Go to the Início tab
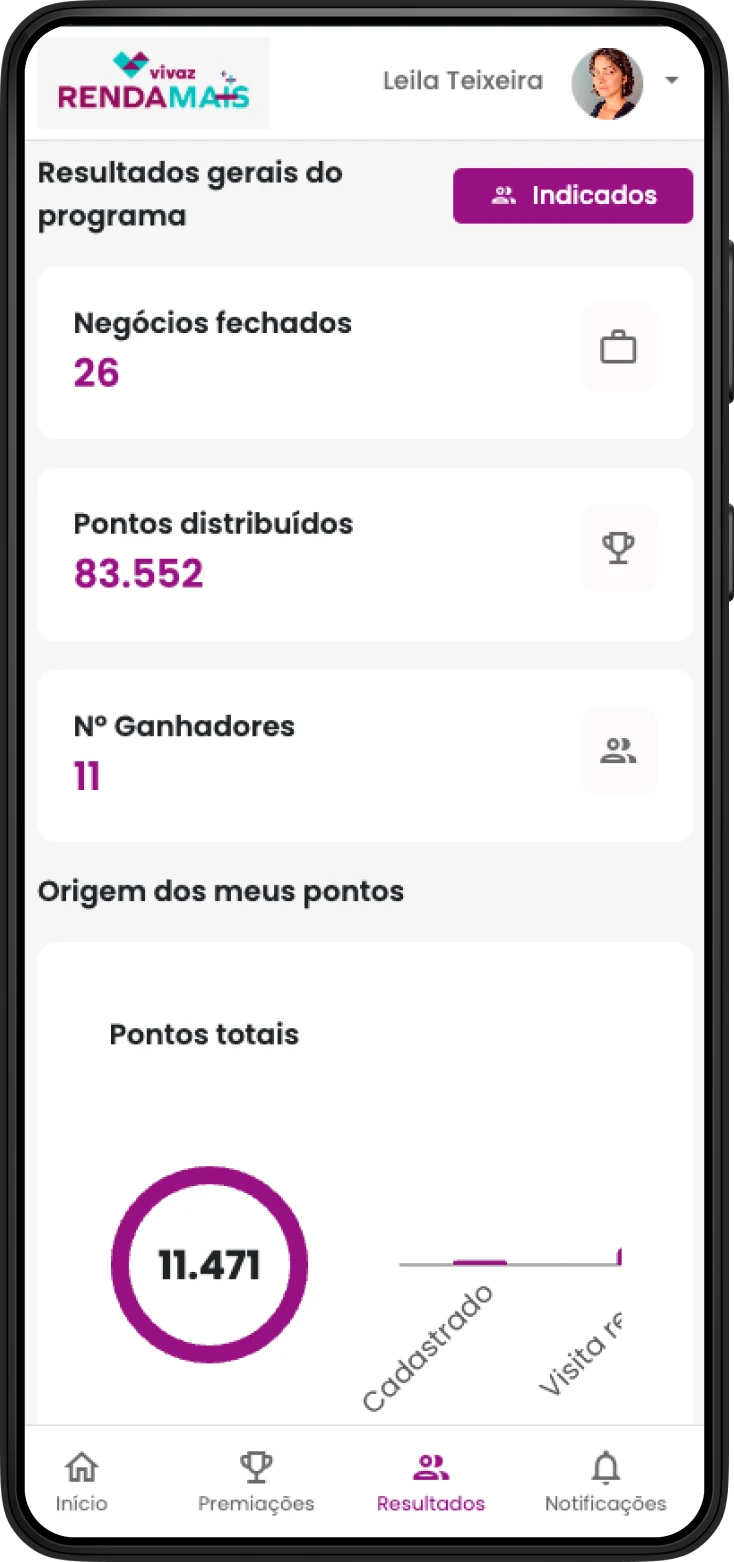Screen dimensions: 734x1562 (81, 1482)
